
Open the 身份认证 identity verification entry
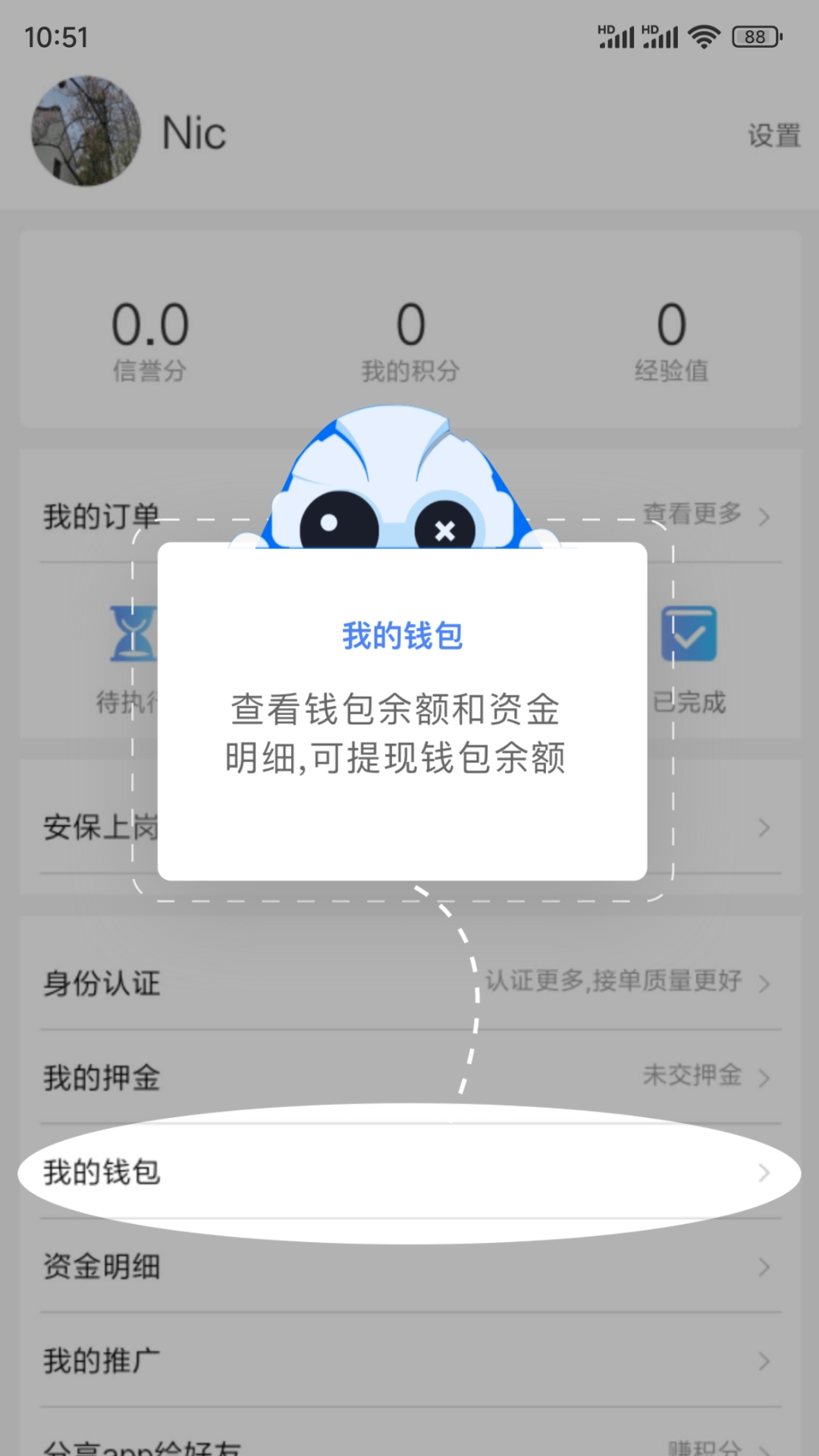[101, 984]
